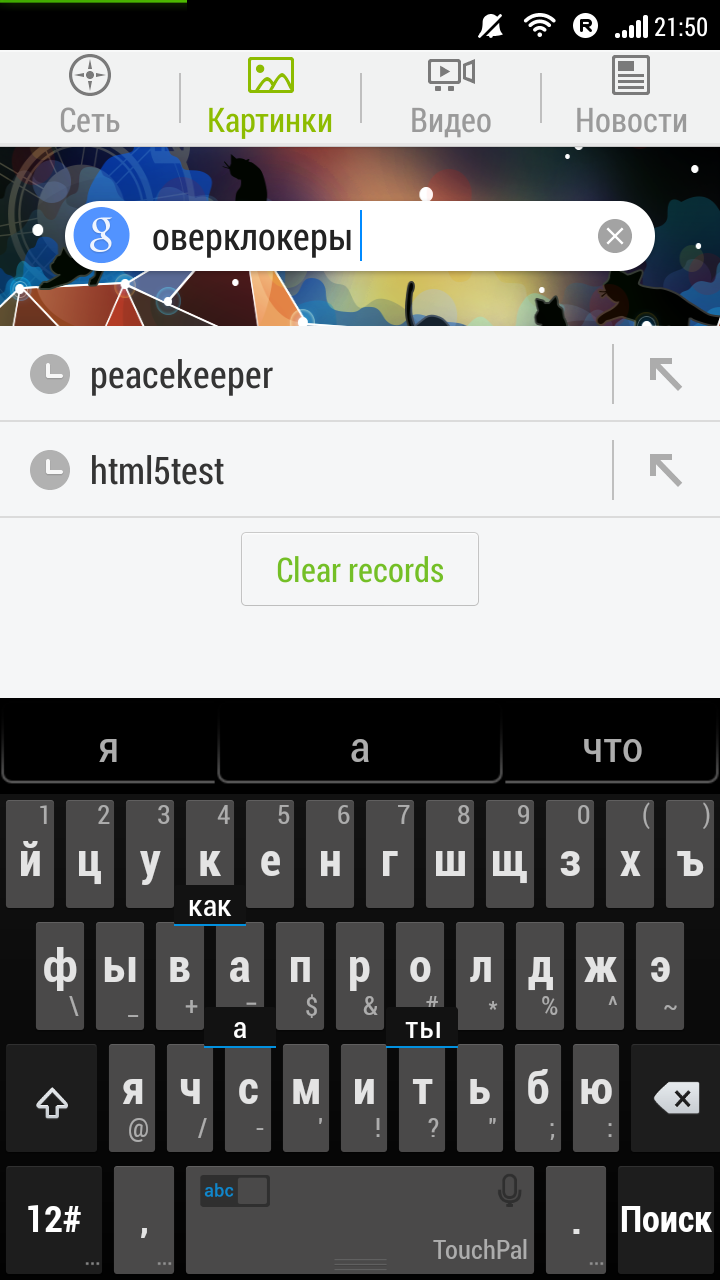This screenshot has height=1280, width=720.
Task: Choose the keyboard suggestion что
Action: pyautogui.click(x=612, y=749)
